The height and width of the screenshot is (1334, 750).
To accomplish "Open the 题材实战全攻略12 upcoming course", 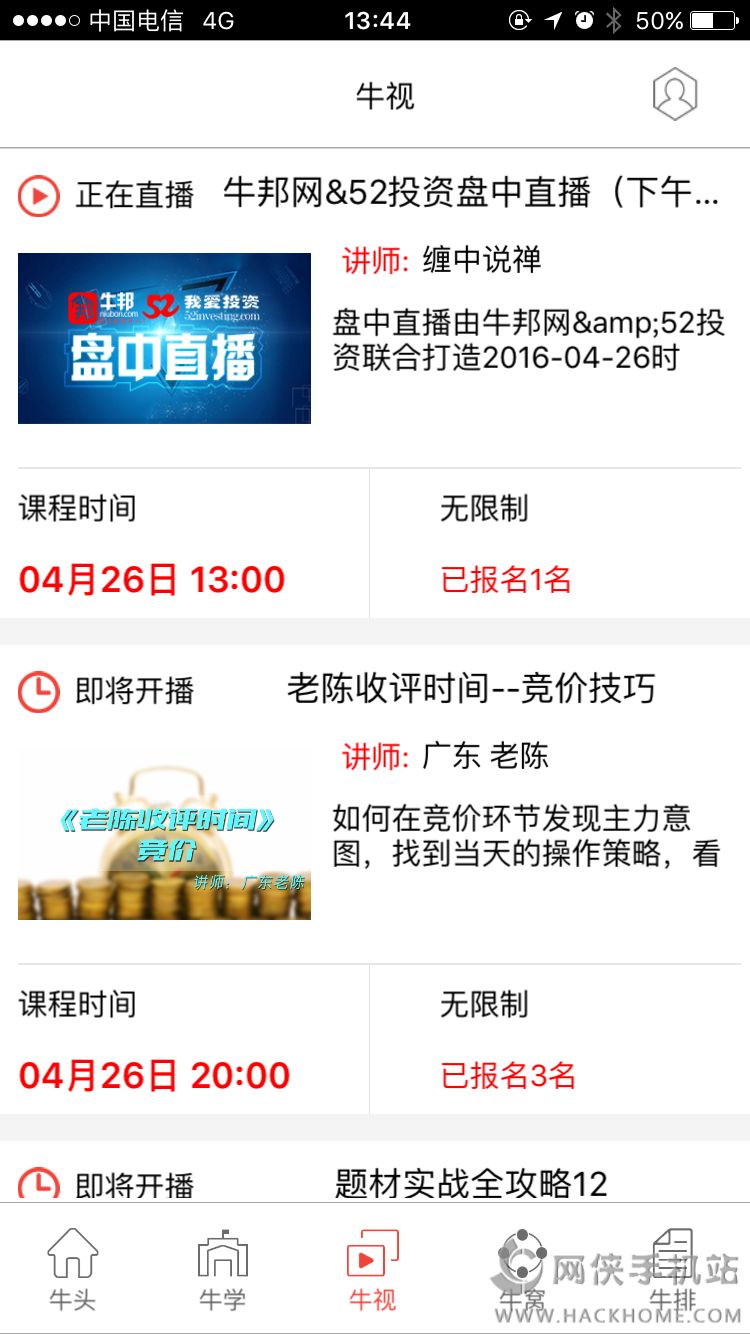I will click(470, 1184).
